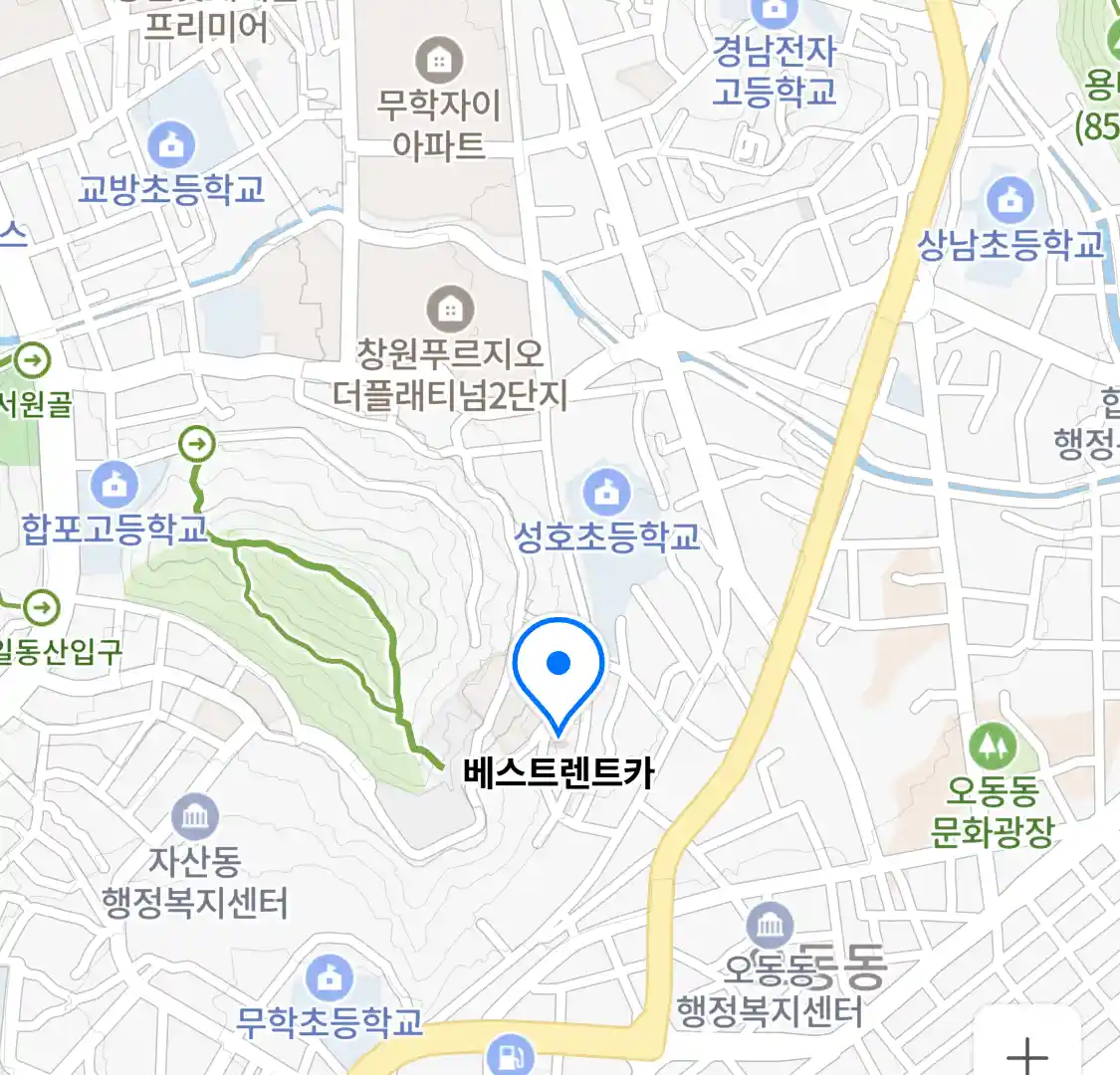Open the 교방초등학교 marker
The height and width of the screenshot is (1075, 1120).
(171, 145)
